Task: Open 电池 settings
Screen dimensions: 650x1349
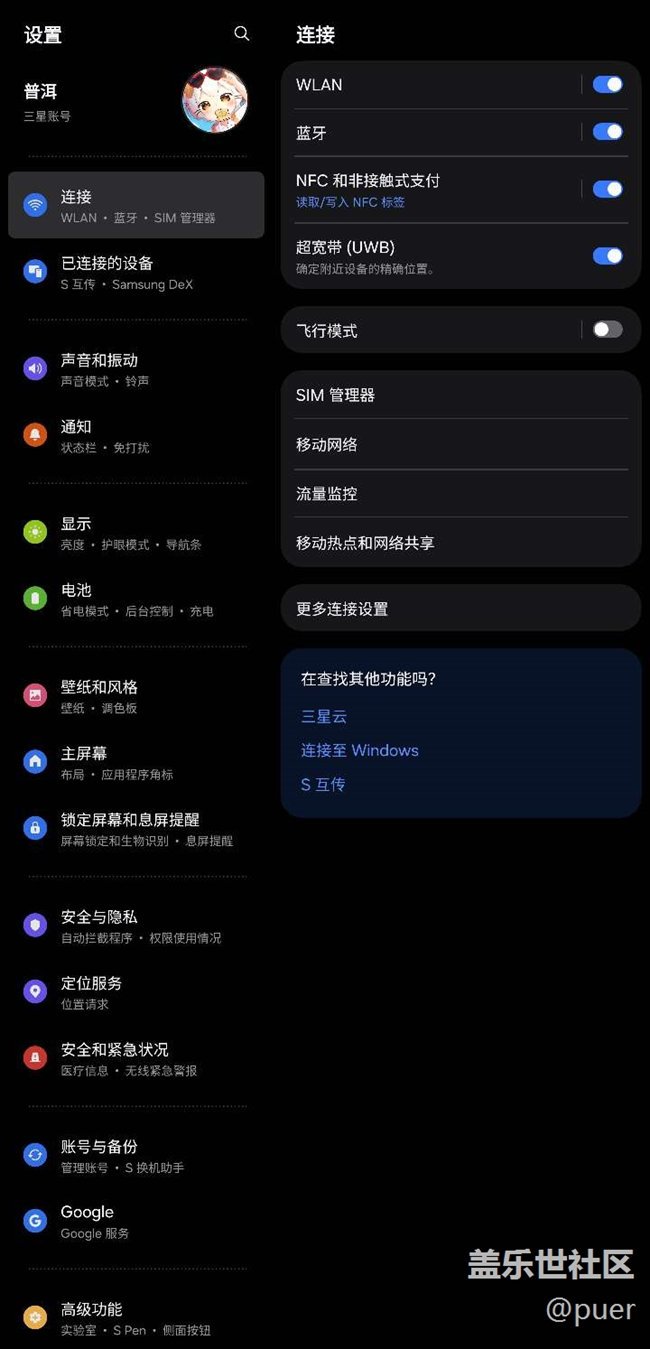Action: 136,599
